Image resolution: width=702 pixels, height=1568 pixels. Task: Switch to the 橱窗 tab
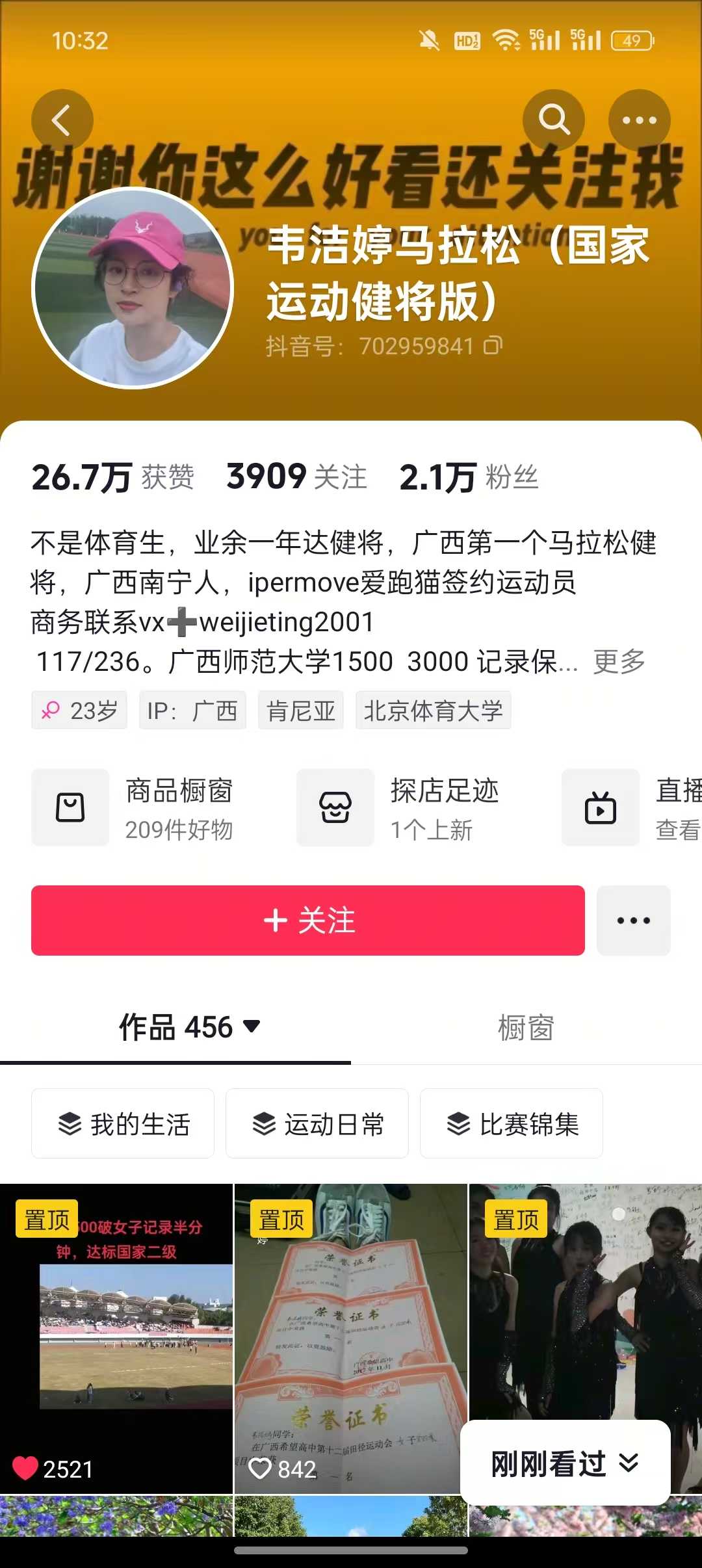pos(525,1027)
